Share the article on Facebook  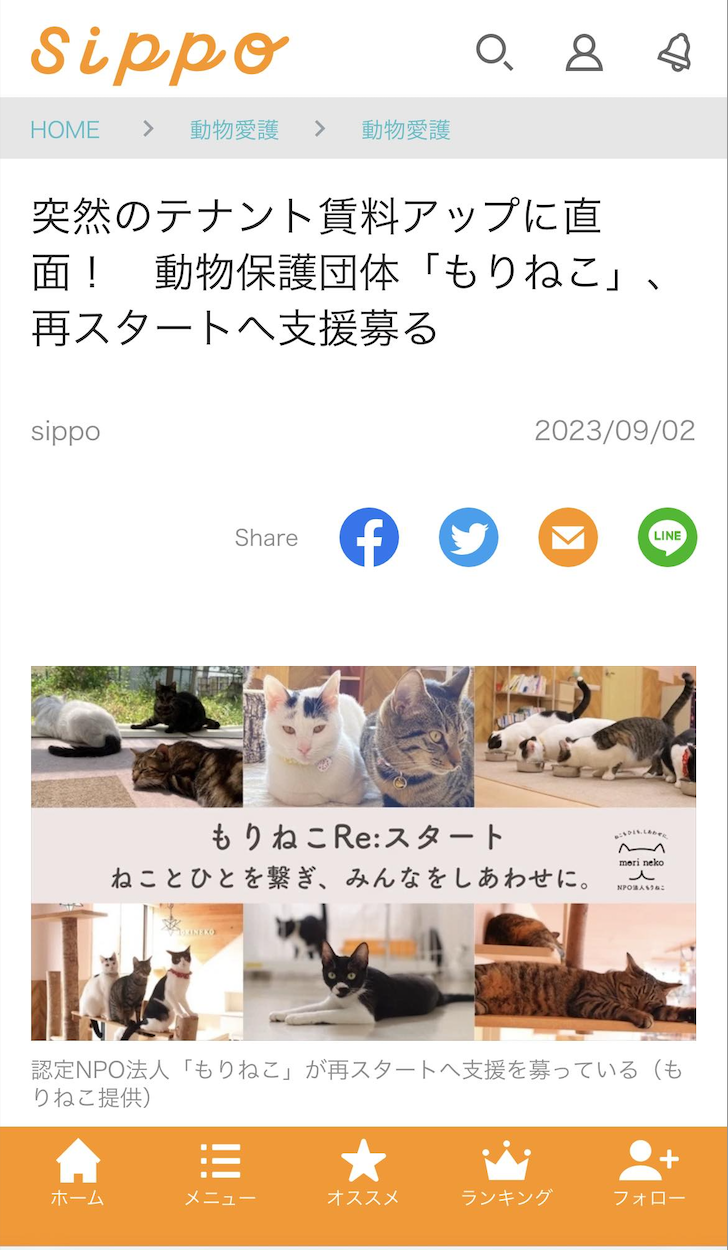(x=369, y=538)
